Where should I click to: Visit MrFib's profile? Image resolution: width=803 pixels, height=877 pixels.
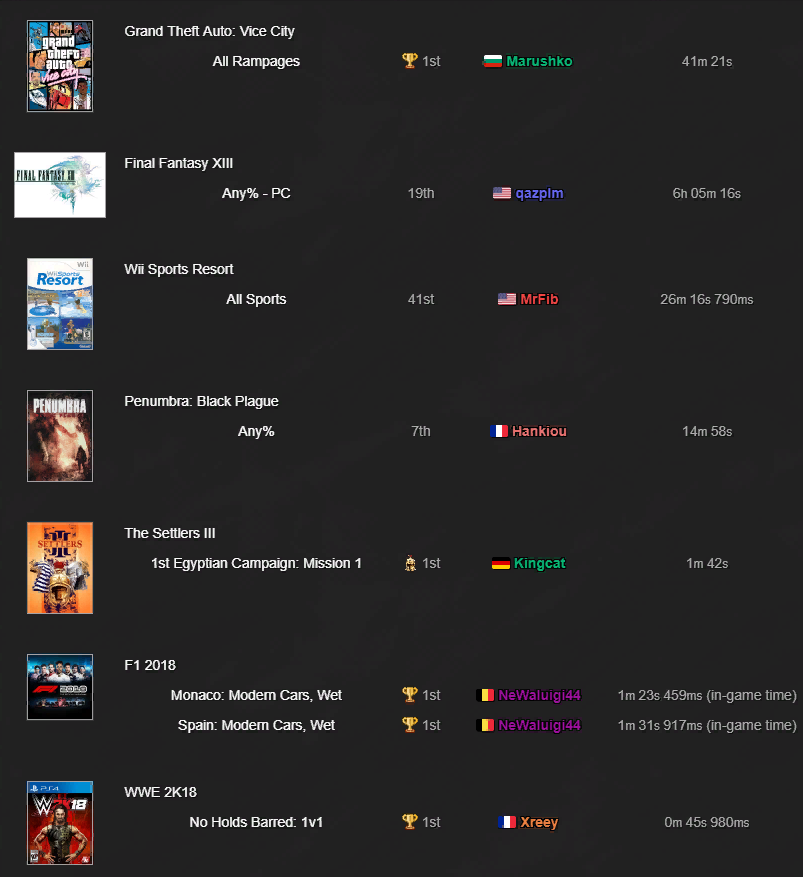pyautogui.click(x=539, y=299)
